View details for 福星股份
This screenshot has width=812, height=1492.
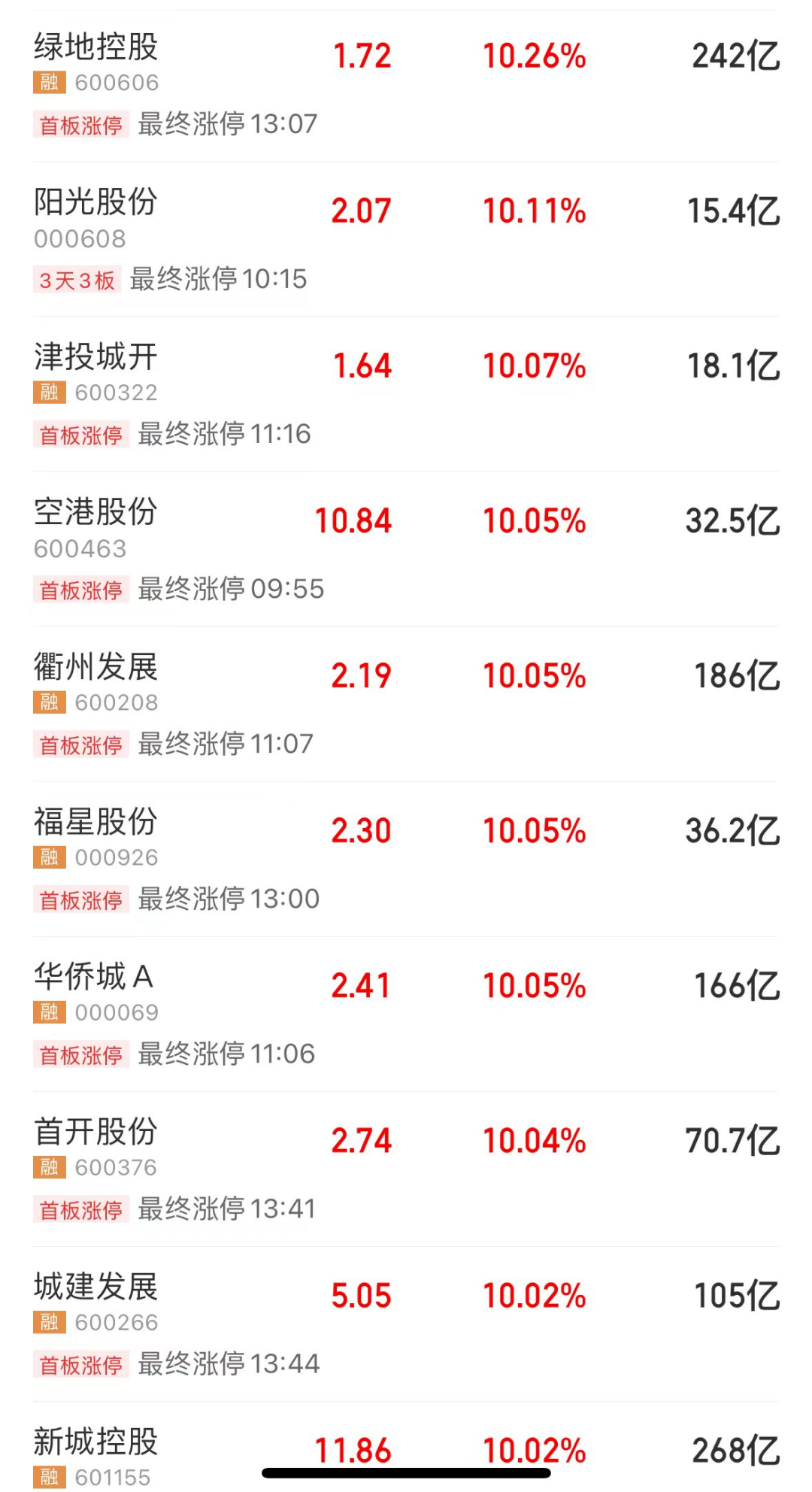pos(406,859)
